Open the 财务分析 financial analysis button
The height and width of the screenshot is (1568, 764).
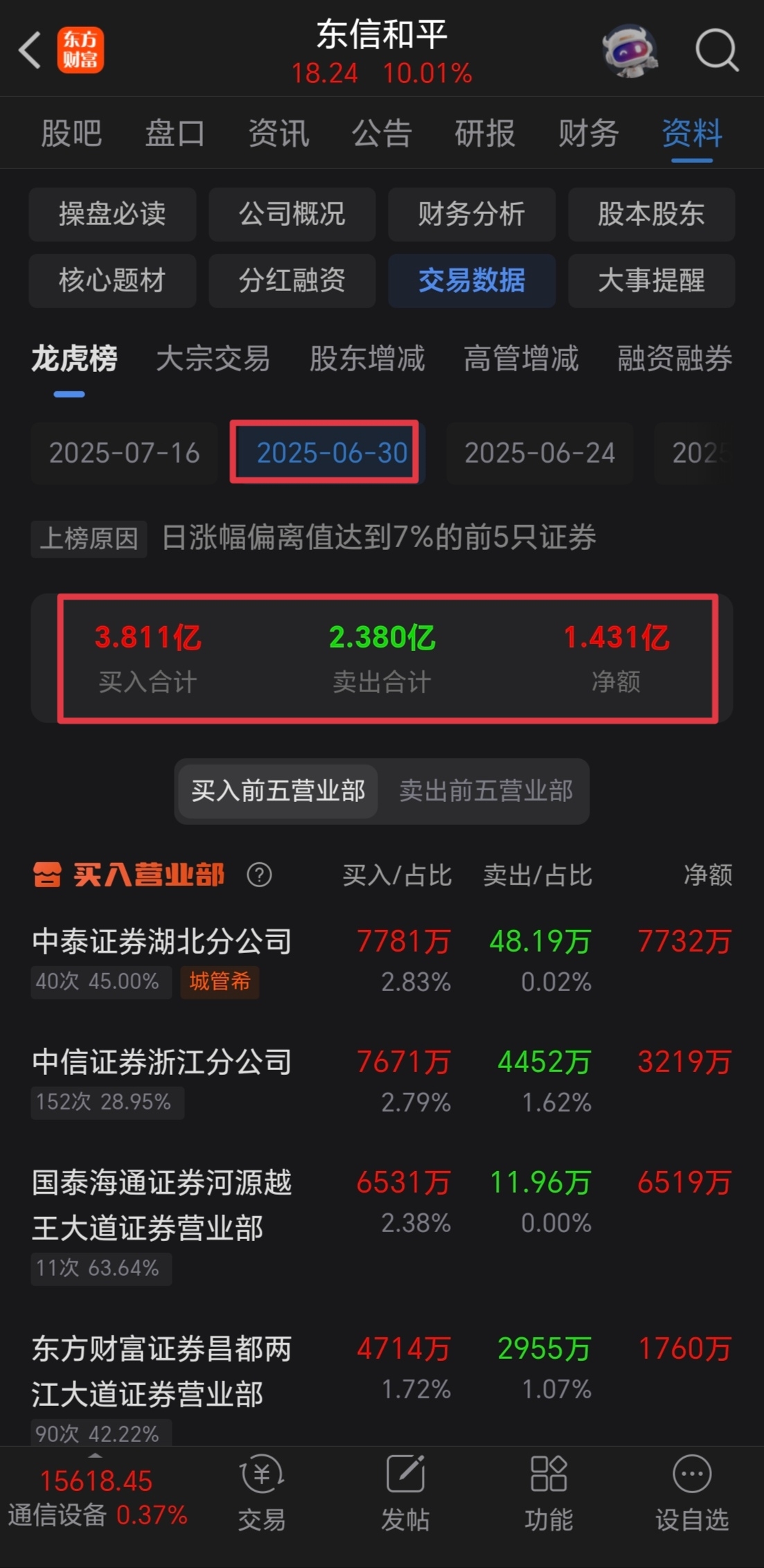point(471,215)
